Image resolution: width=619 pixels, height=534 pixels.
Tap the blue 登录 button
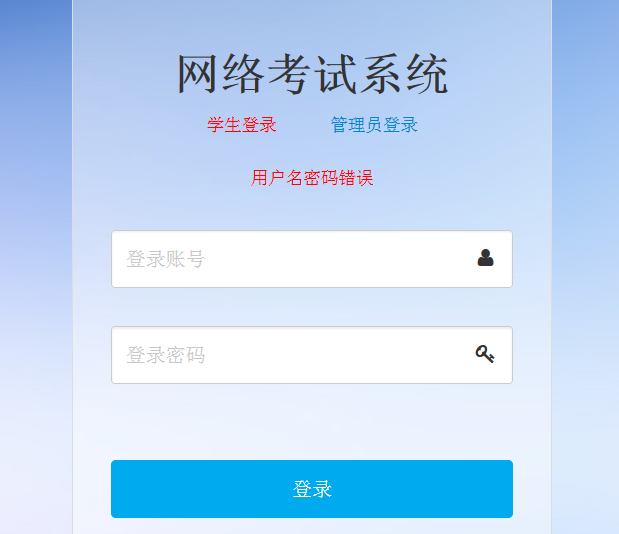311,489
